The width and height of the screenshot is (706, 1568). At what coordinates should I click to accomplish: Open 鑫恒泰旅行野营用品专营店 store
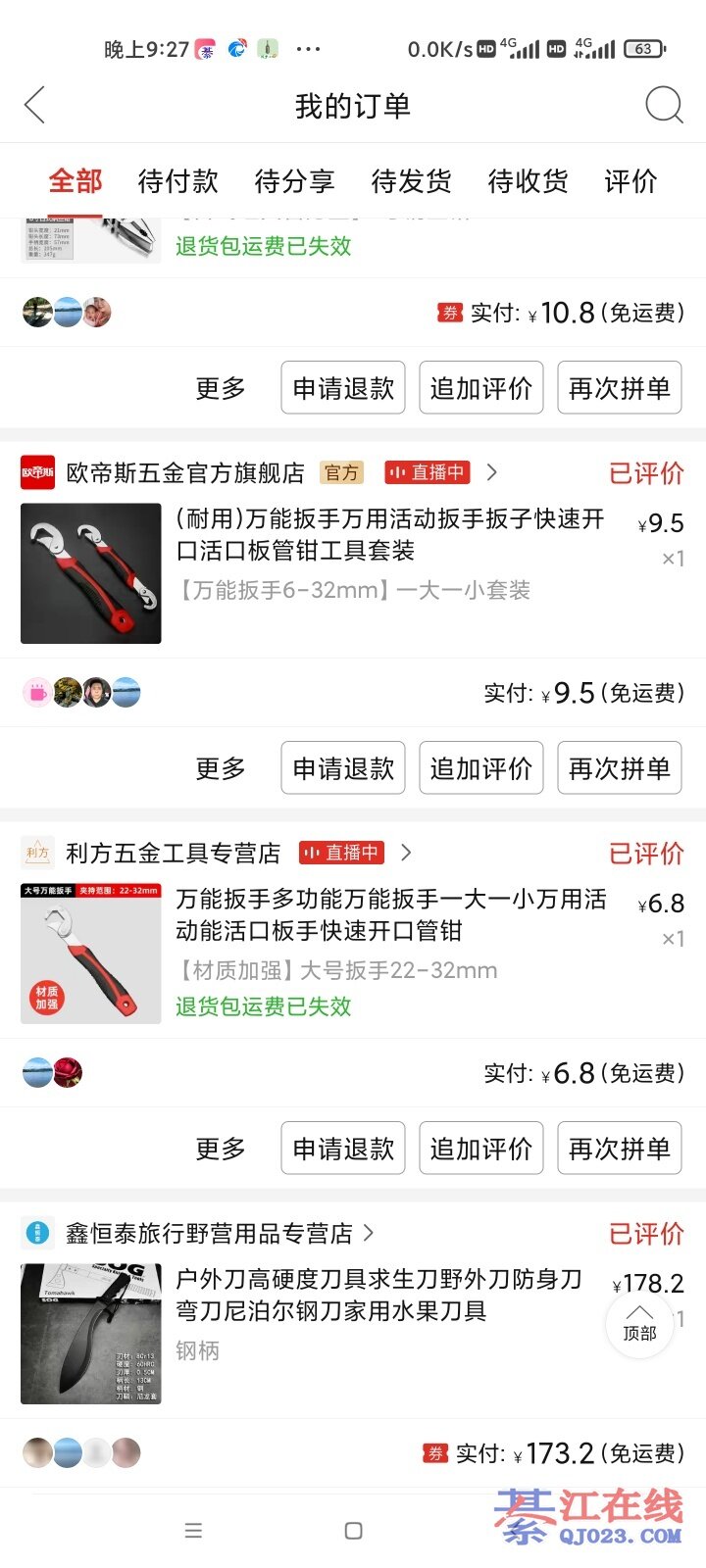click(x=208, y=1233)
